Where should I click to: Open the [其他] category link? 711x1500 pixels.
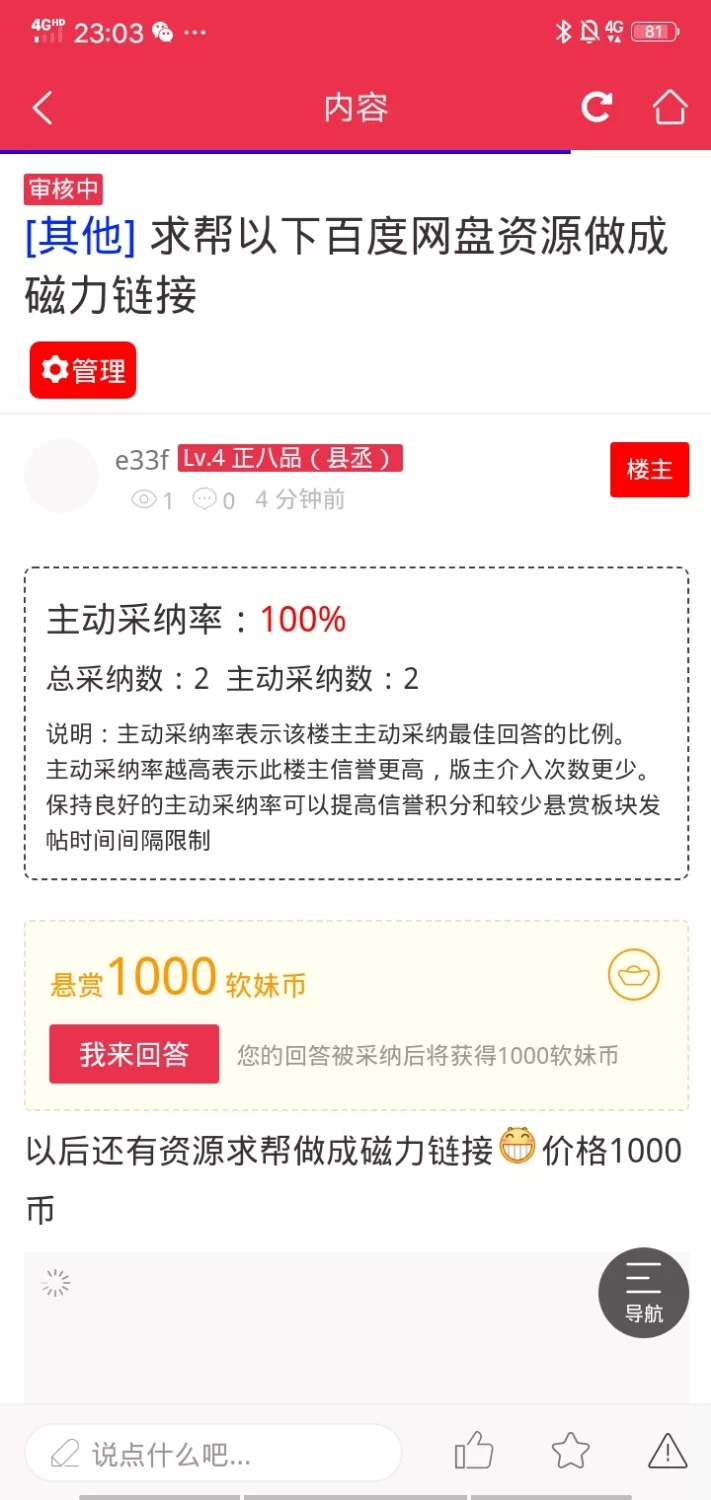click(80, 237)
